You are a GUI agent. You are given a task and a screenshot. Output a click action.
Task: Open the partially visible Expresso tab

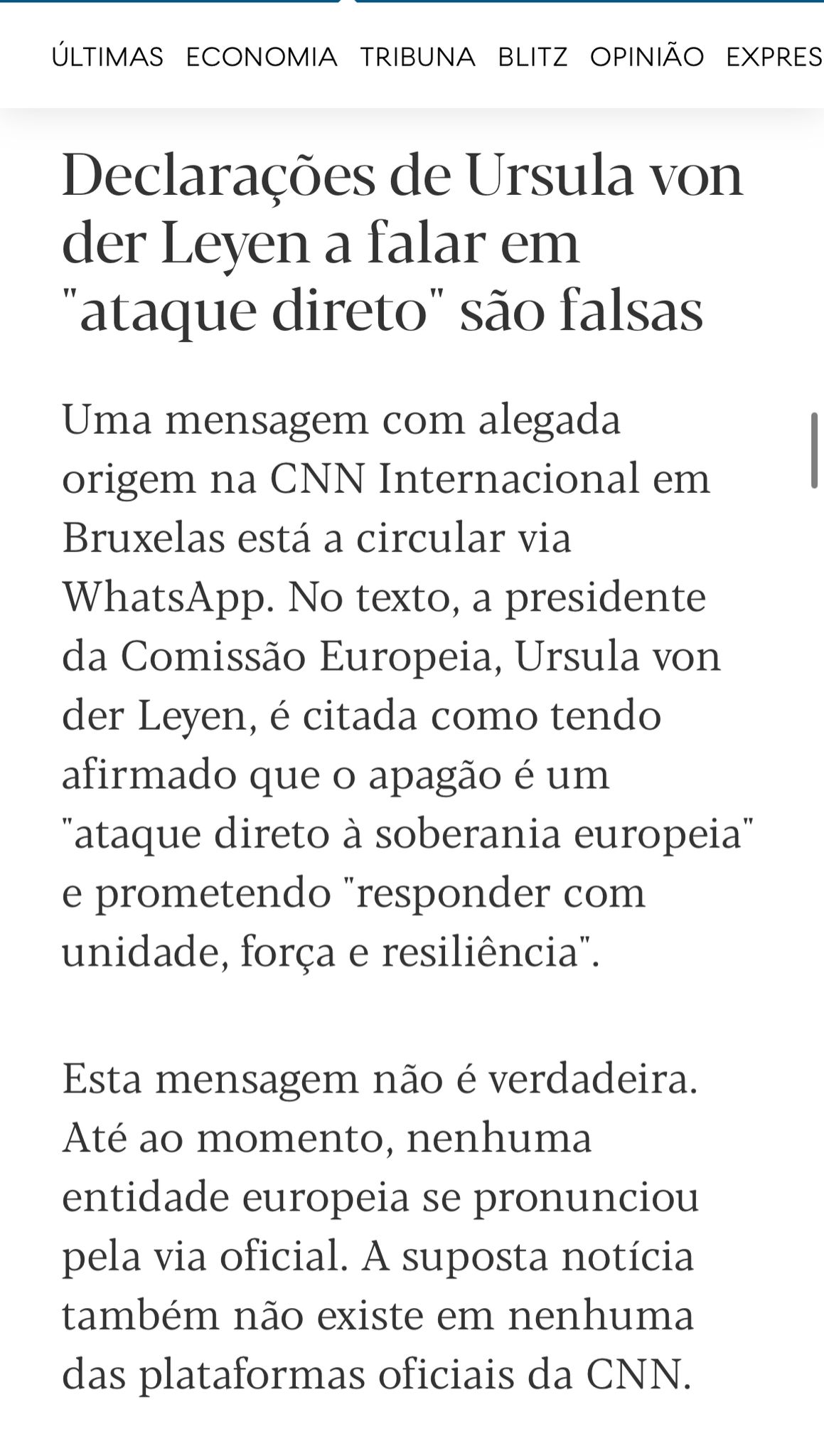pyautogui.click(x=774, y=57)
